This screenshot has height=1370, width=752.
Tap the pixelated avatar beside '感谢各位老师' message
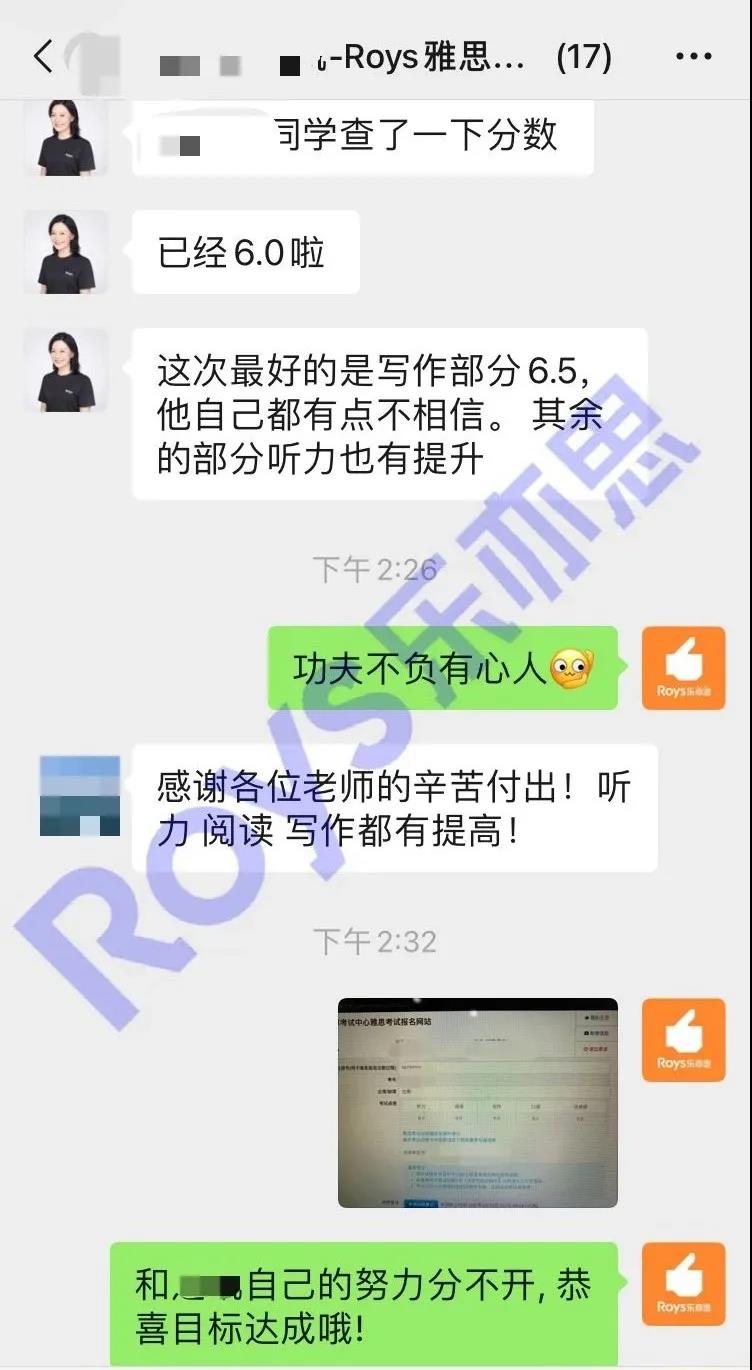80,795
